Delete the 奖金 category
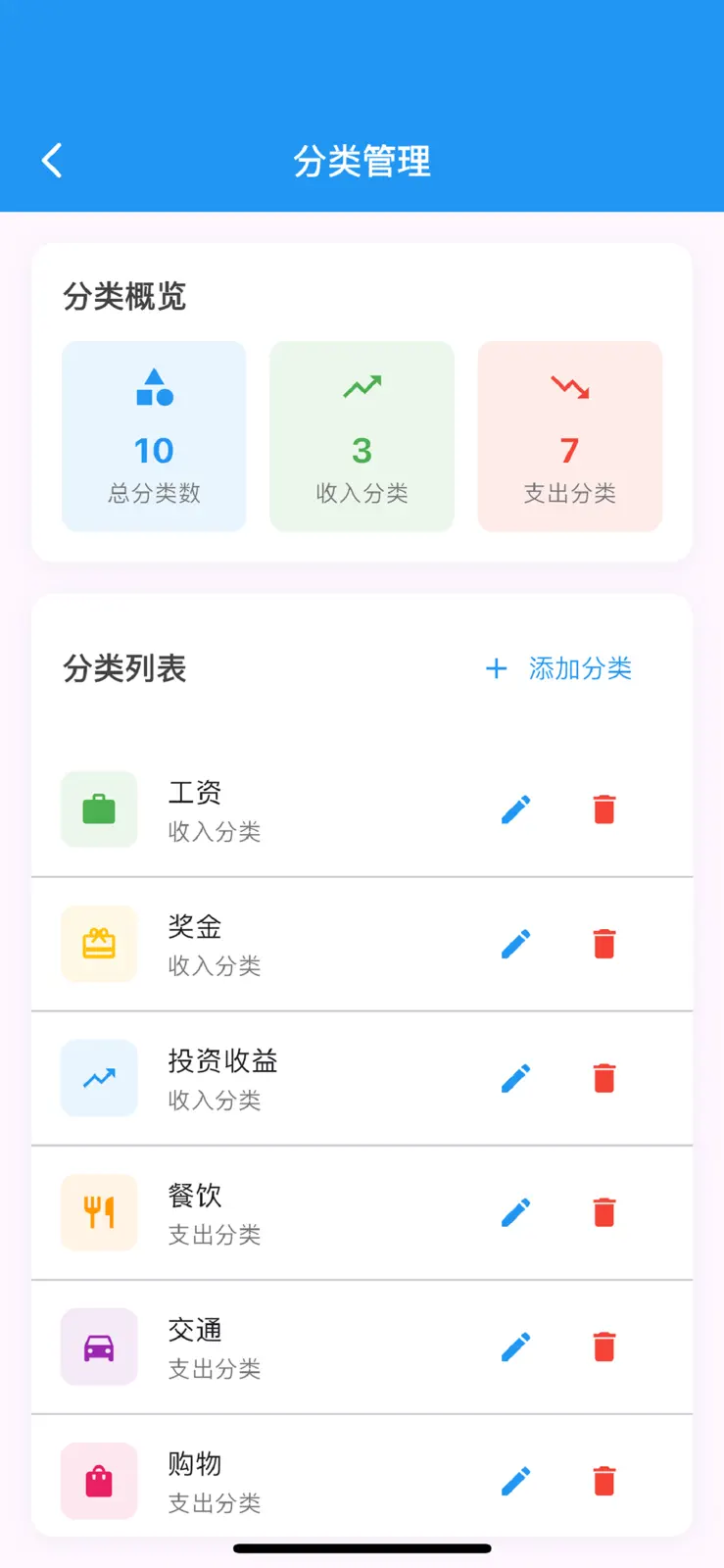The height and width of the screenshot is (1568, 724). pos(604,944)
